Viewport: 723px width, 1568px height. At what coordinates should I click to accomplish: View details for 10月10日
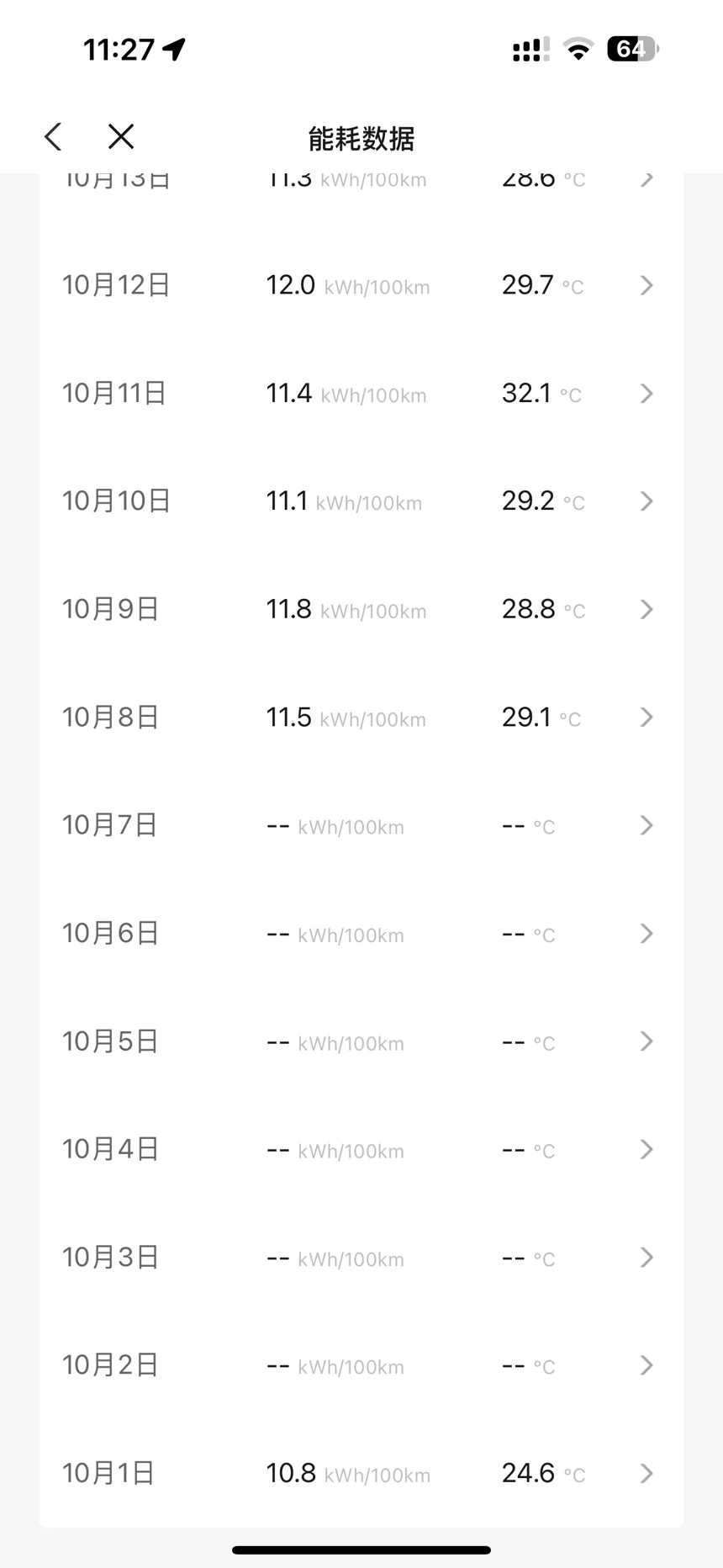[361, 501]
